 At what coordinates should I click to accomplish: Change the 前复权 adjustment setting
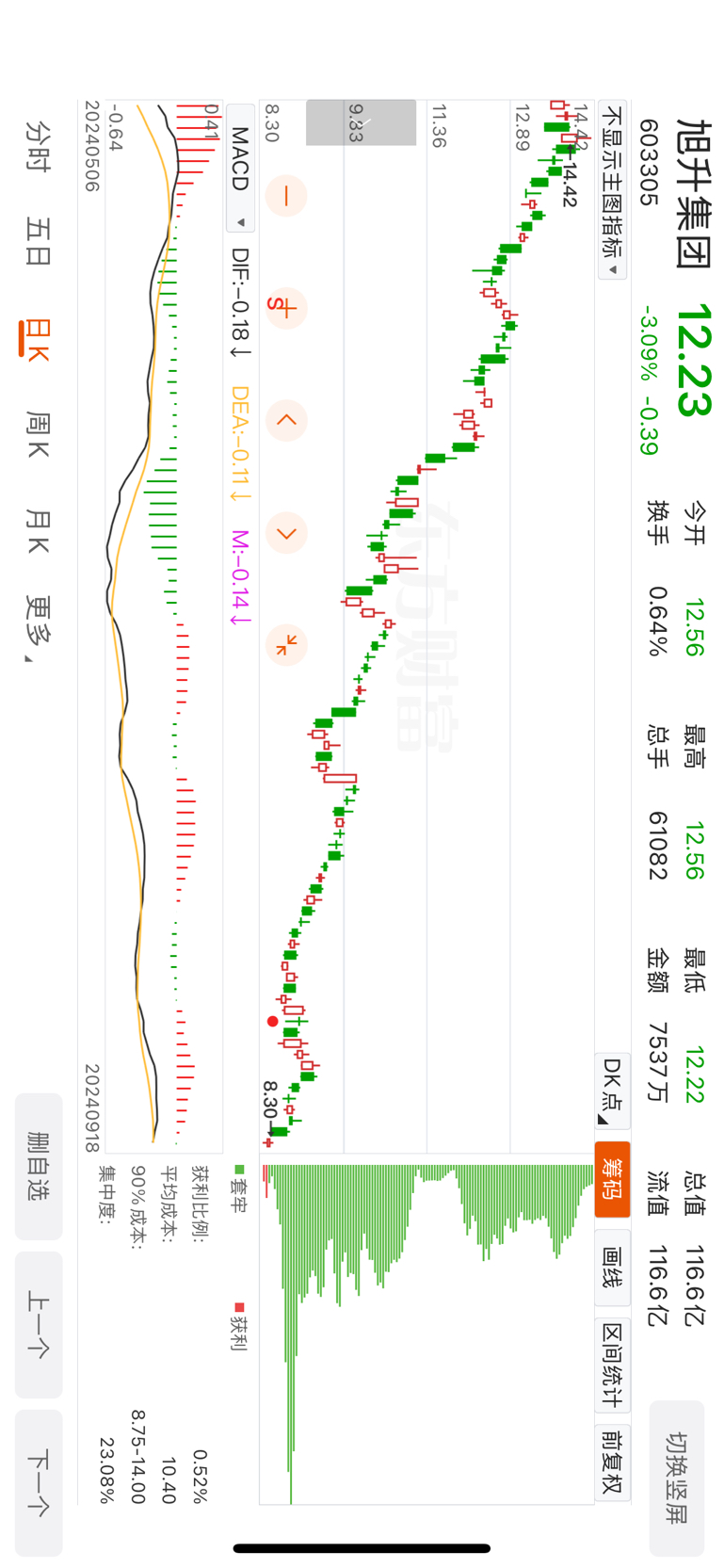pos(613,1462)
